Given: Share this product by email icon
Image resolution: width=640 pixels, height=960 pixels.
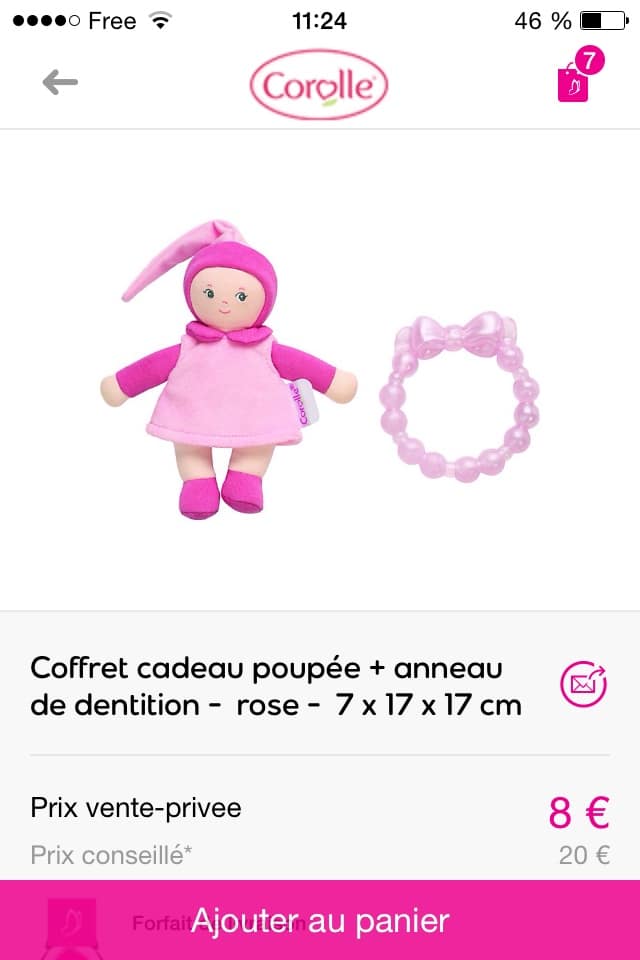Looking at the screenshot, I should tap(584, 685).
